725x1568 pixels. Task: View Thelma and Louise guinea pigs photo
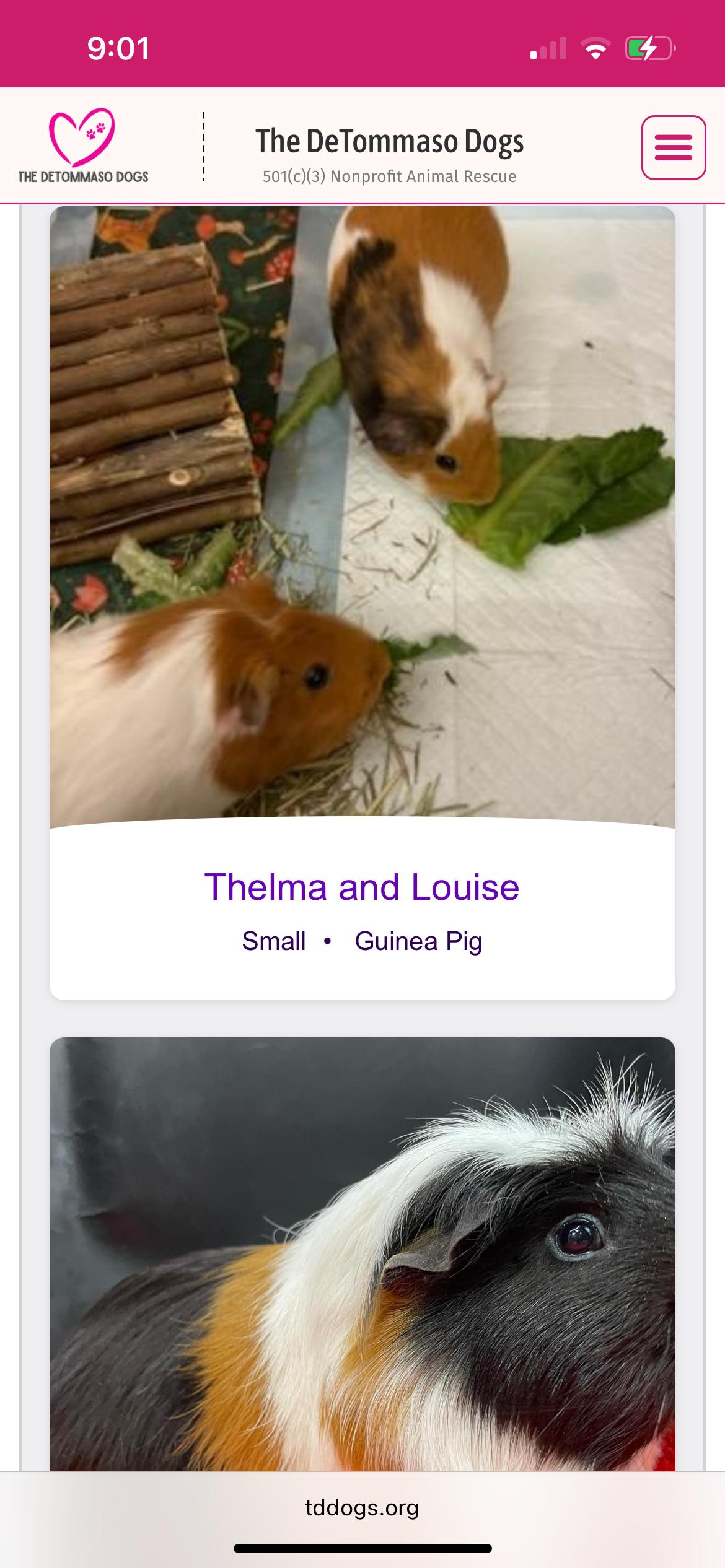[362, 514]
